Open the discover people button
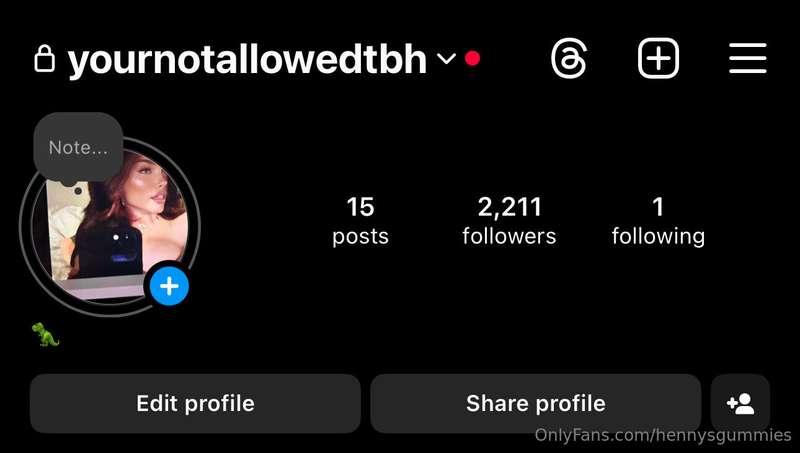The width and height of the screenshot is (800, 453). coord(740,404)
